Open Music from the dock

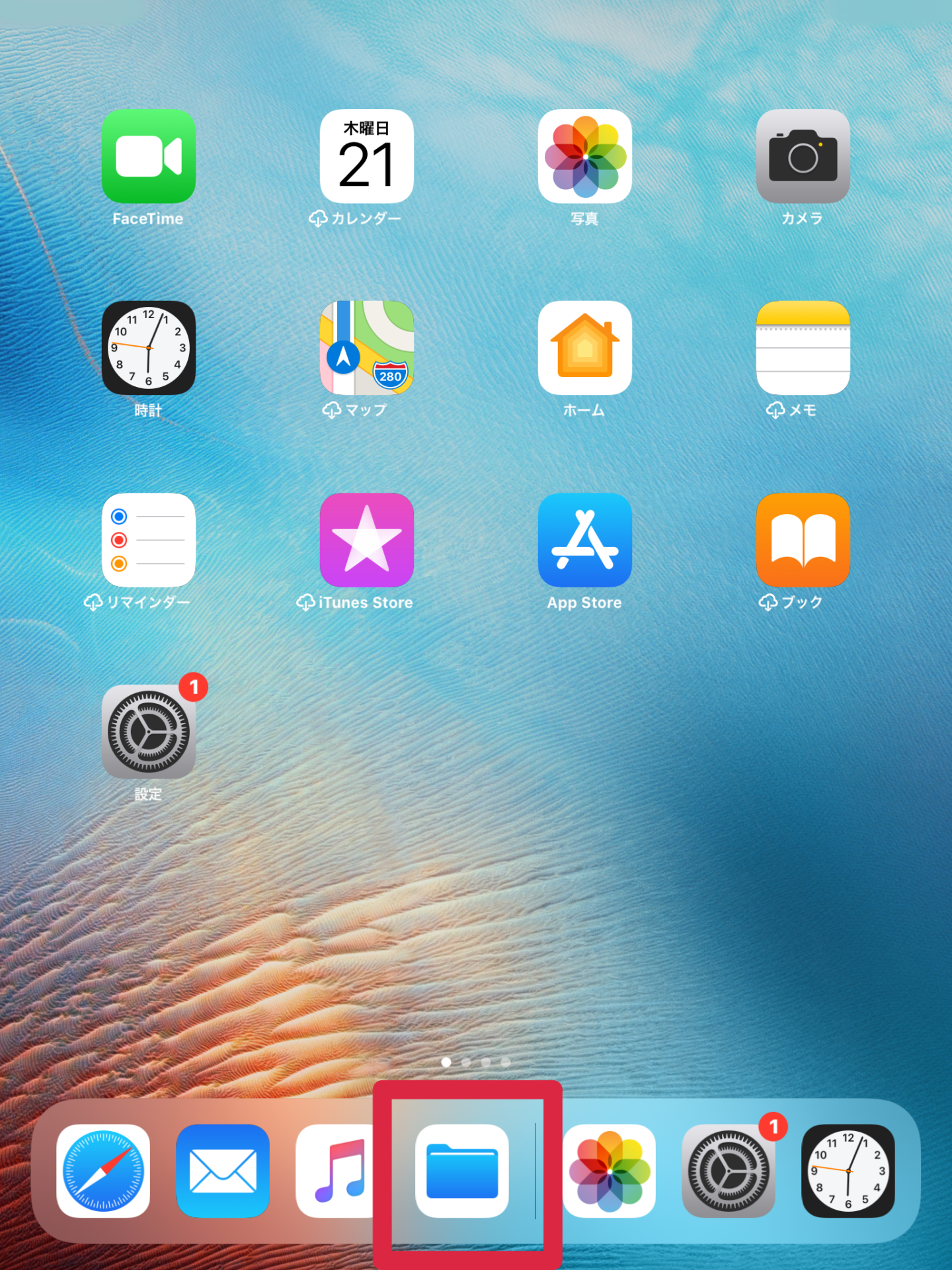click(337, 1170)
